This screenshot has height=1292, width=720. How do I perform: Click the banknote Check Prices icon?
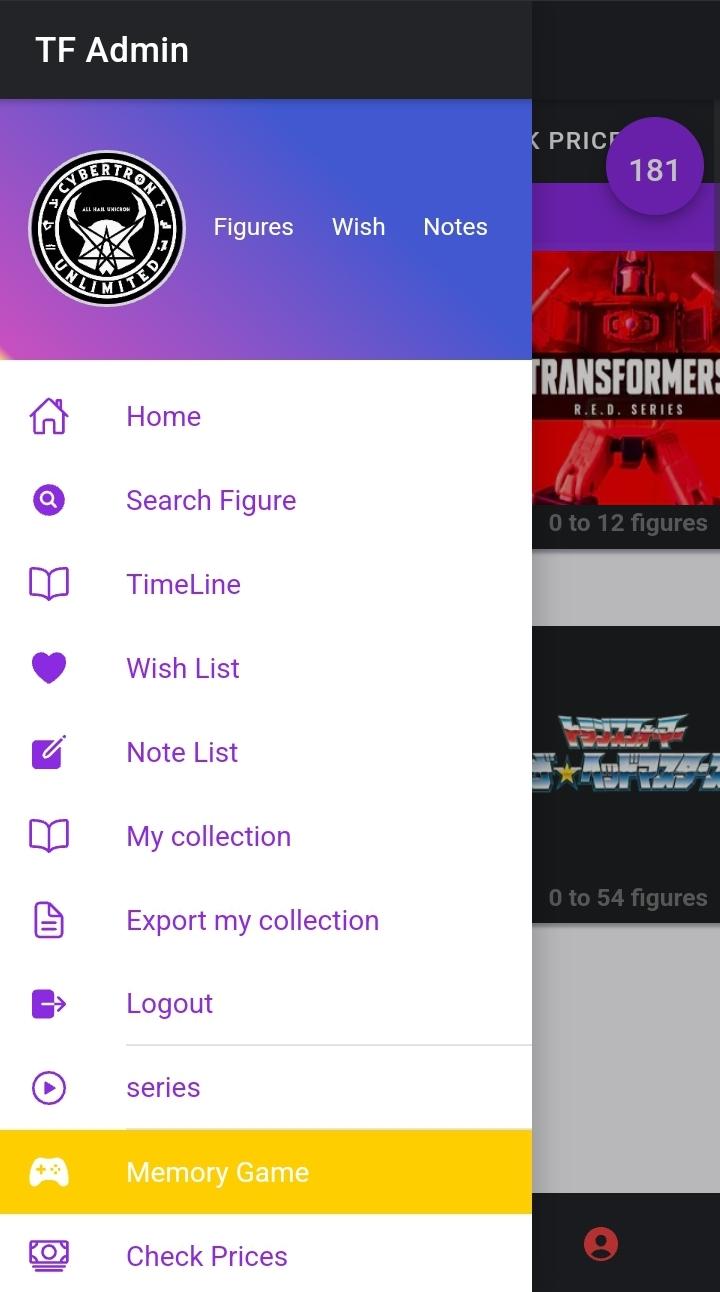point(47,1256)
